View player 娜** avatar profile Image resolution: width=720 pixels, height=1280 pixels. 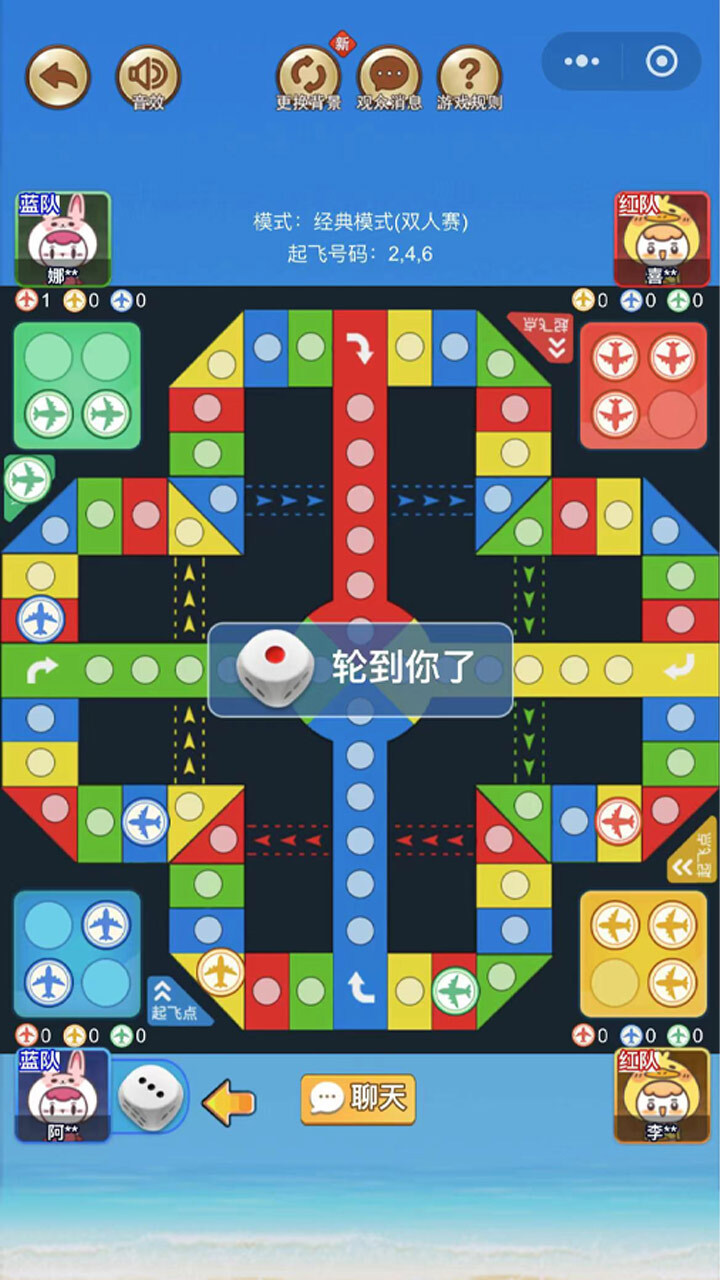(62, 238)
